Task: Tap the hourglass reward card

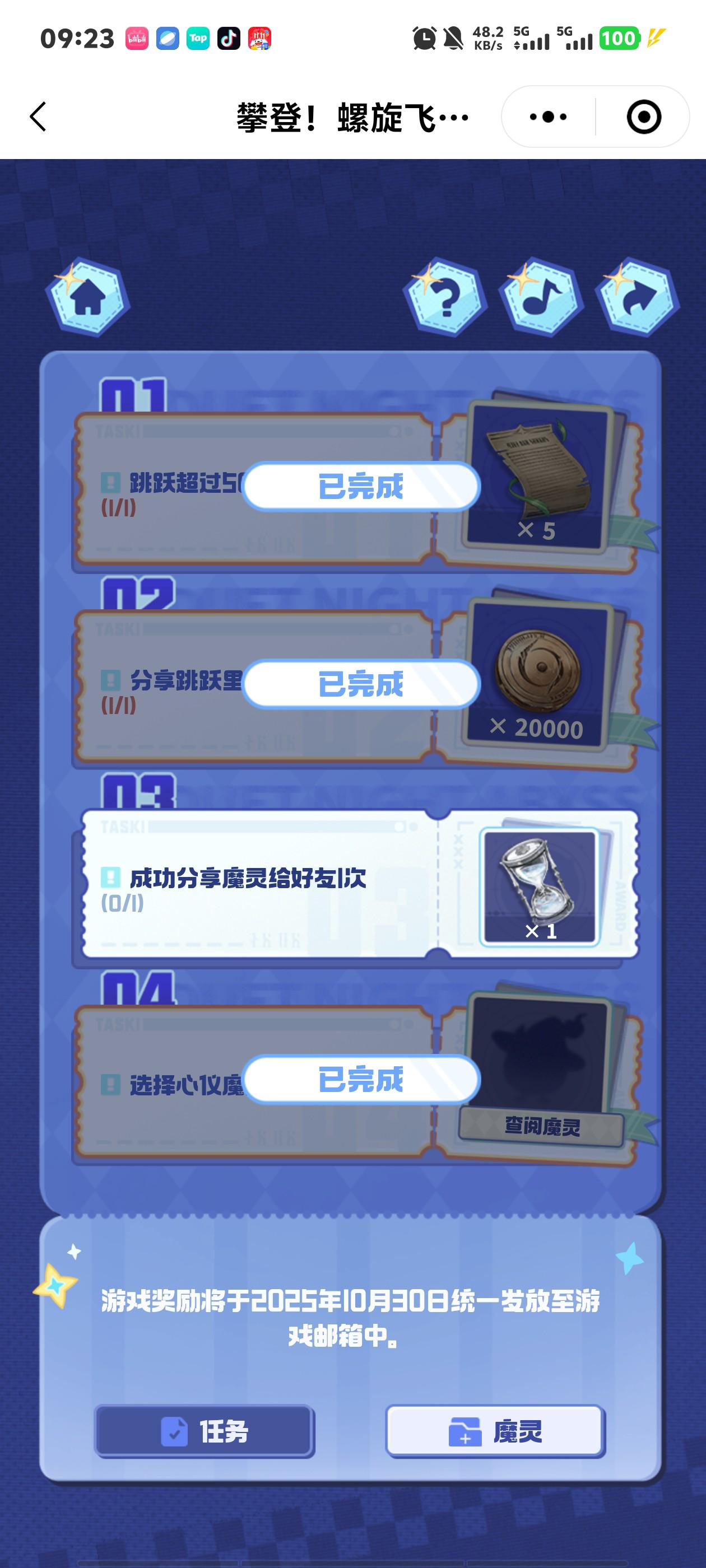Action: click(x=539, y=886)
